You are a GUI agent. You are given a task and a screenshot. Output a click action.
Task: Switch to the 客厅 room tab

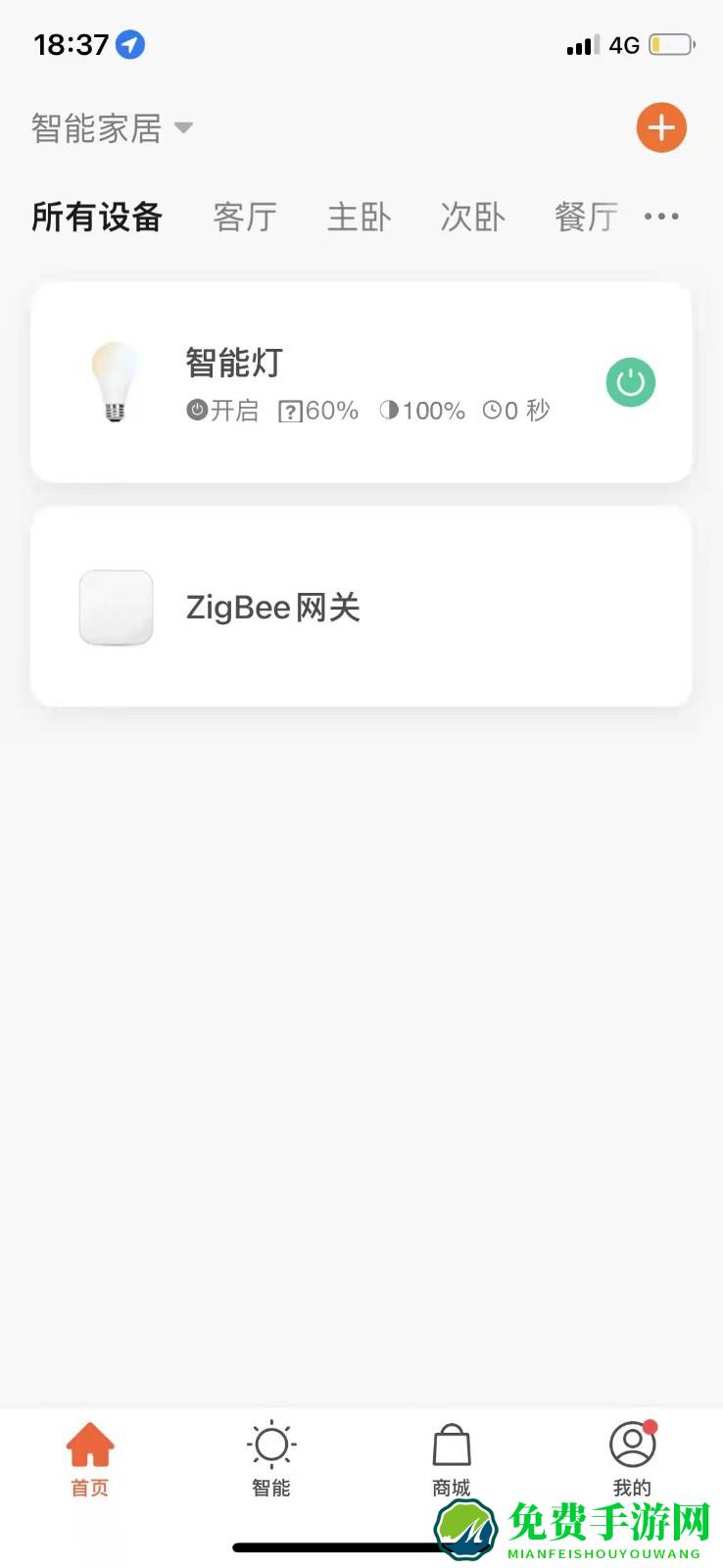(245, 217)
